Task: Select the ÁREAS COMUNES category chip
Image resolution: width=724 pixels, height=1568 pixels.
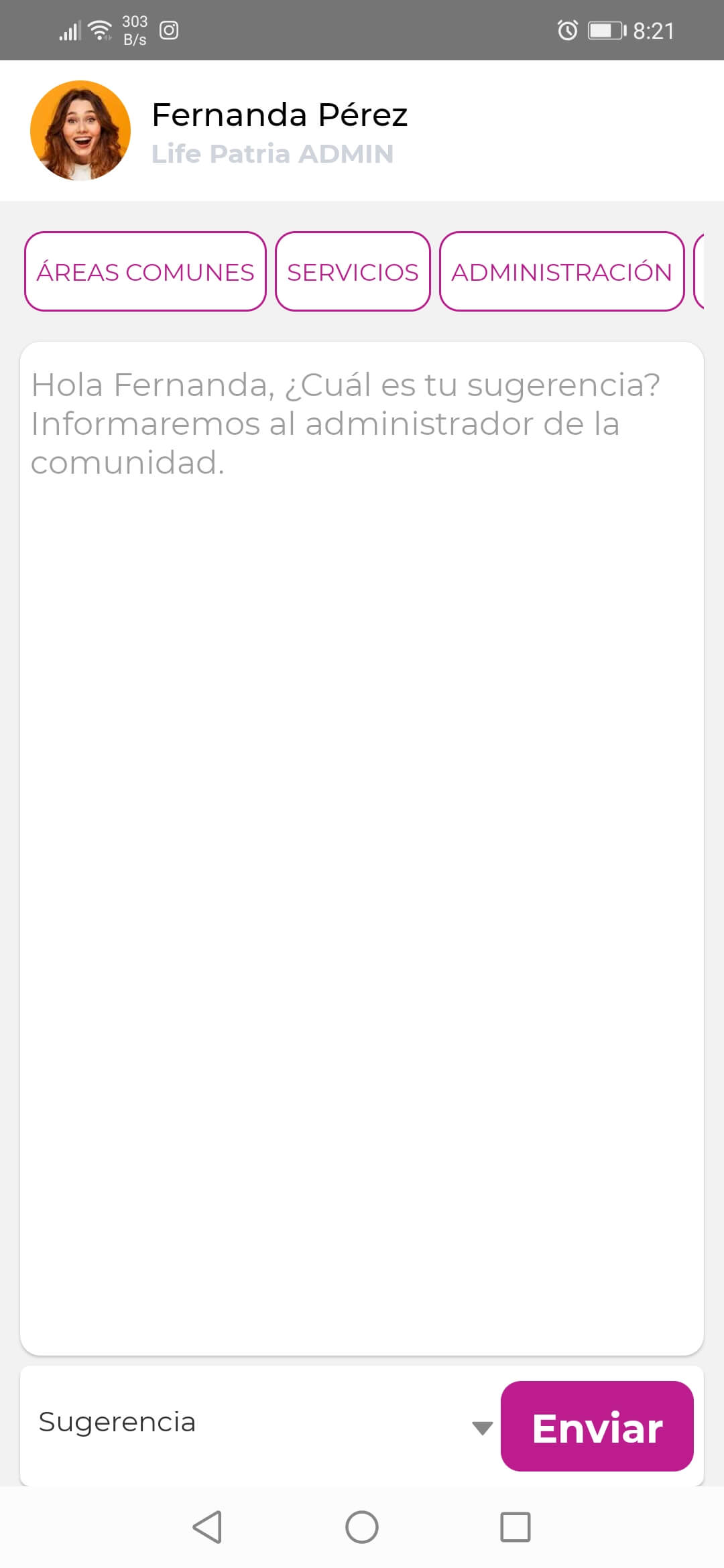Action: (145, 271)
